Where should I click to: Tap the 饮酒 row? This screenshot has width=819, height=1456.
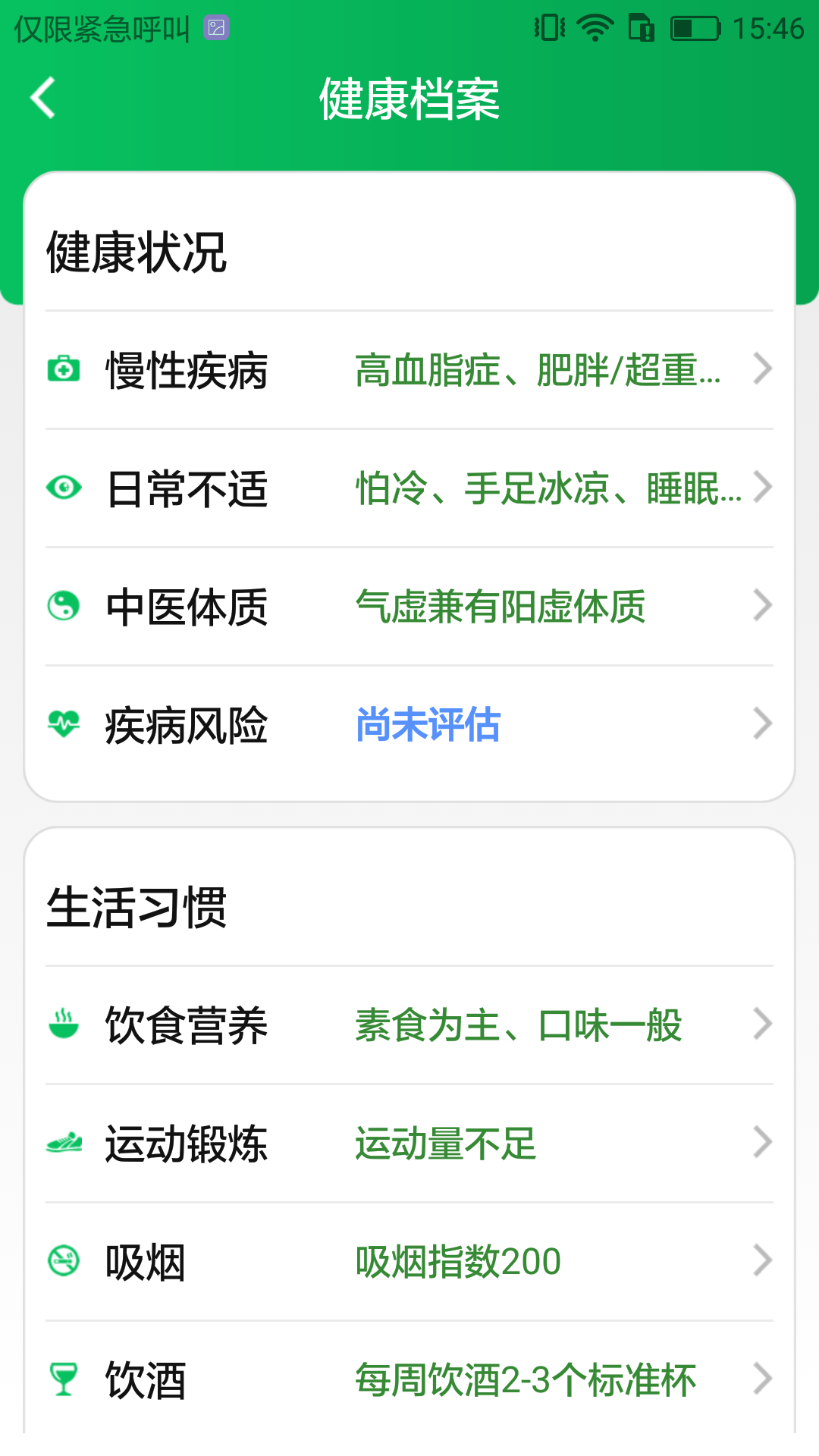pos(409,1380)
